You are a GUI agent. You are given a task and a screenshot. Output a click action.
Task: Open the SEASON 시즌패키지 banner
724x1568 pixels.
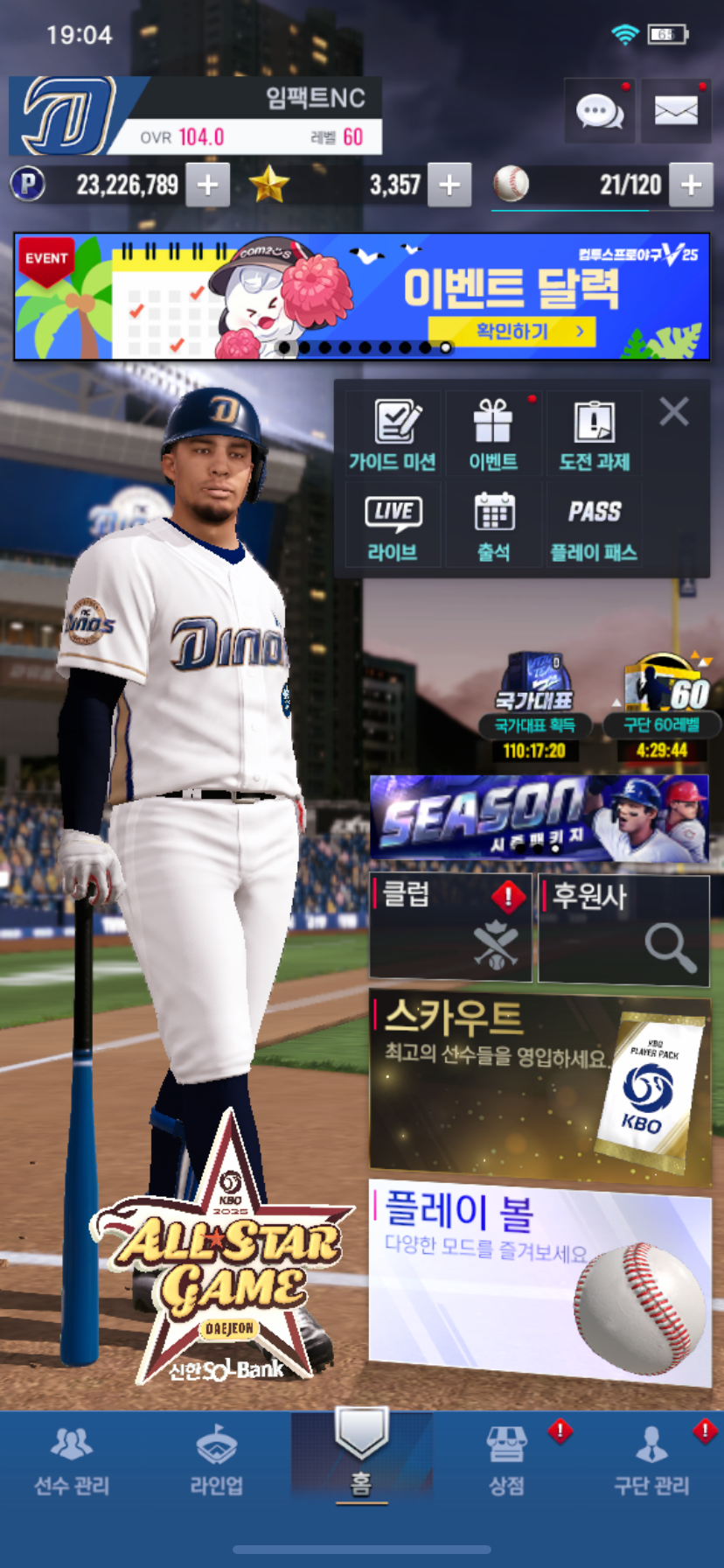coord(539,818)
